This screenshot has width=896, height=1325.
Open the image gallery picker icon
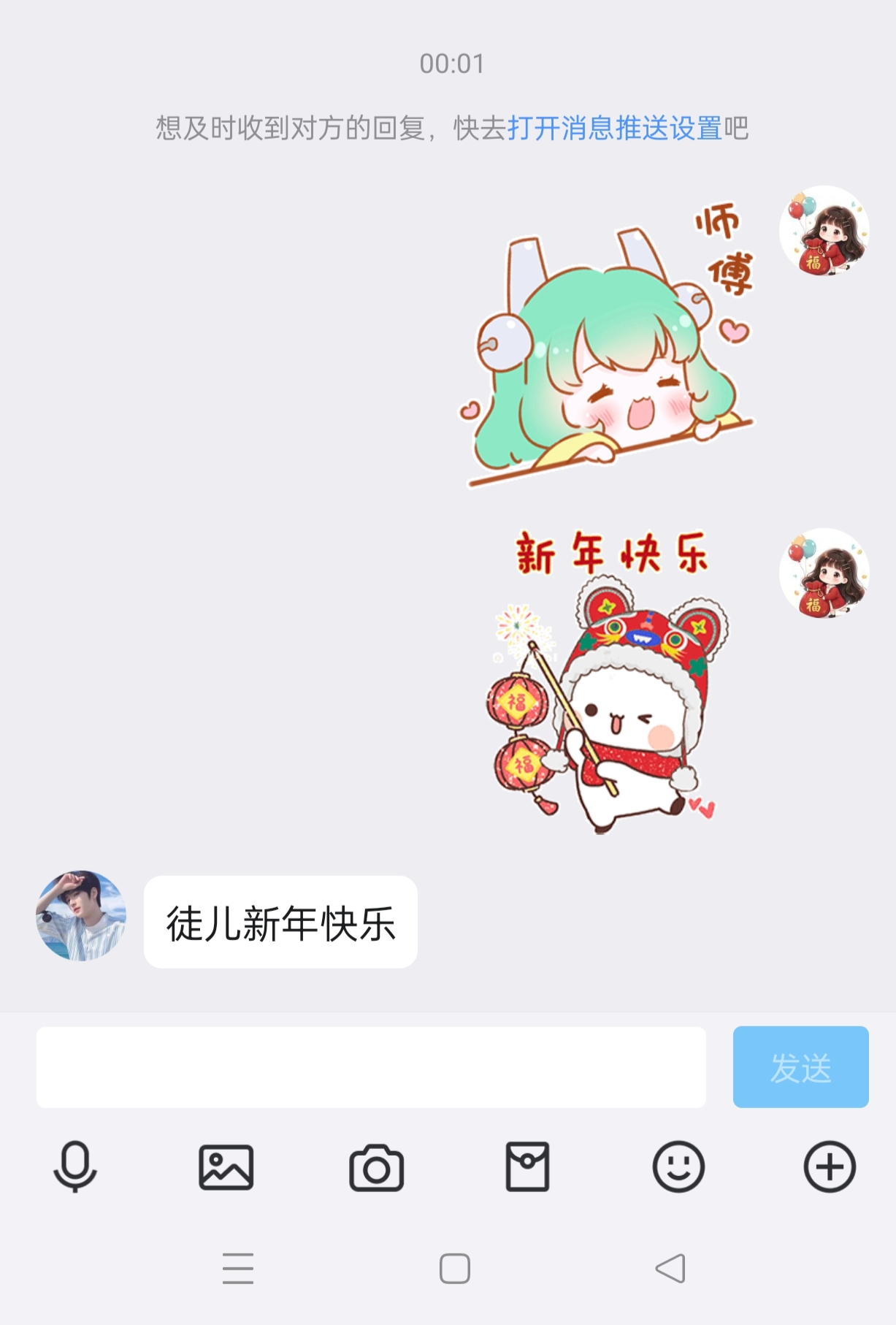click(226, 1167)
